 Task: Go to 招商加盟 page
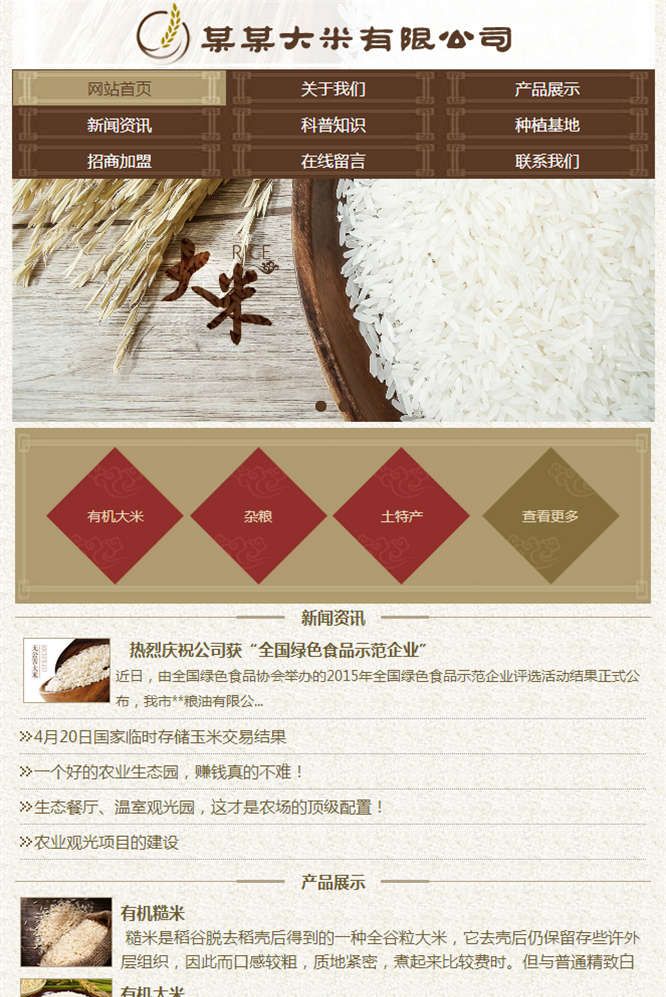click(119, 161)
